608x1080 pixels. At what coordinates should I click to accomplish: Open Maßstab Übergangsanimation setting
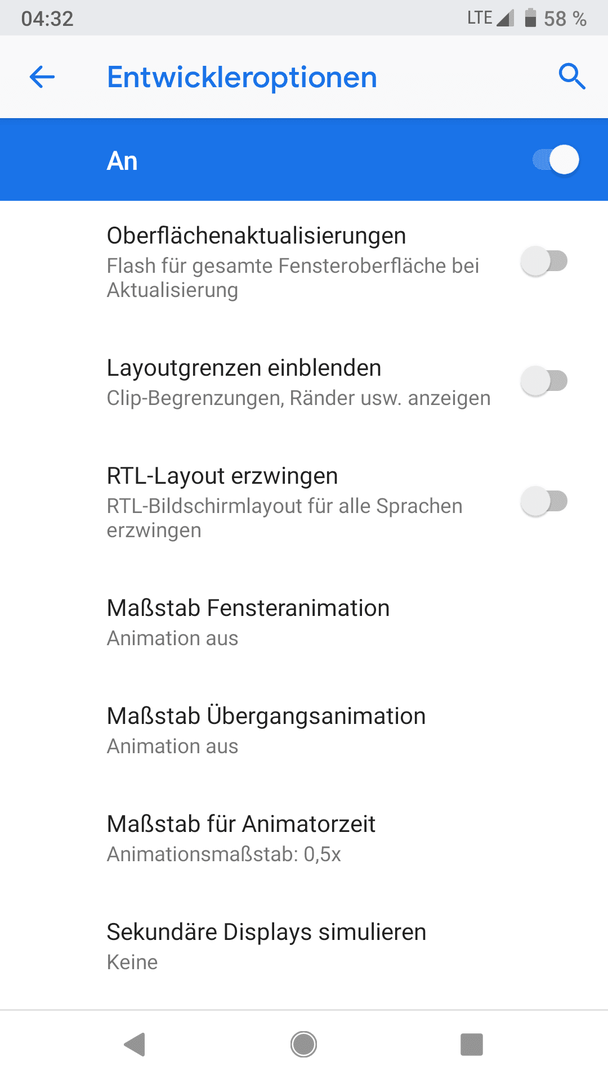pyautogui.click(x=304, y=730)
